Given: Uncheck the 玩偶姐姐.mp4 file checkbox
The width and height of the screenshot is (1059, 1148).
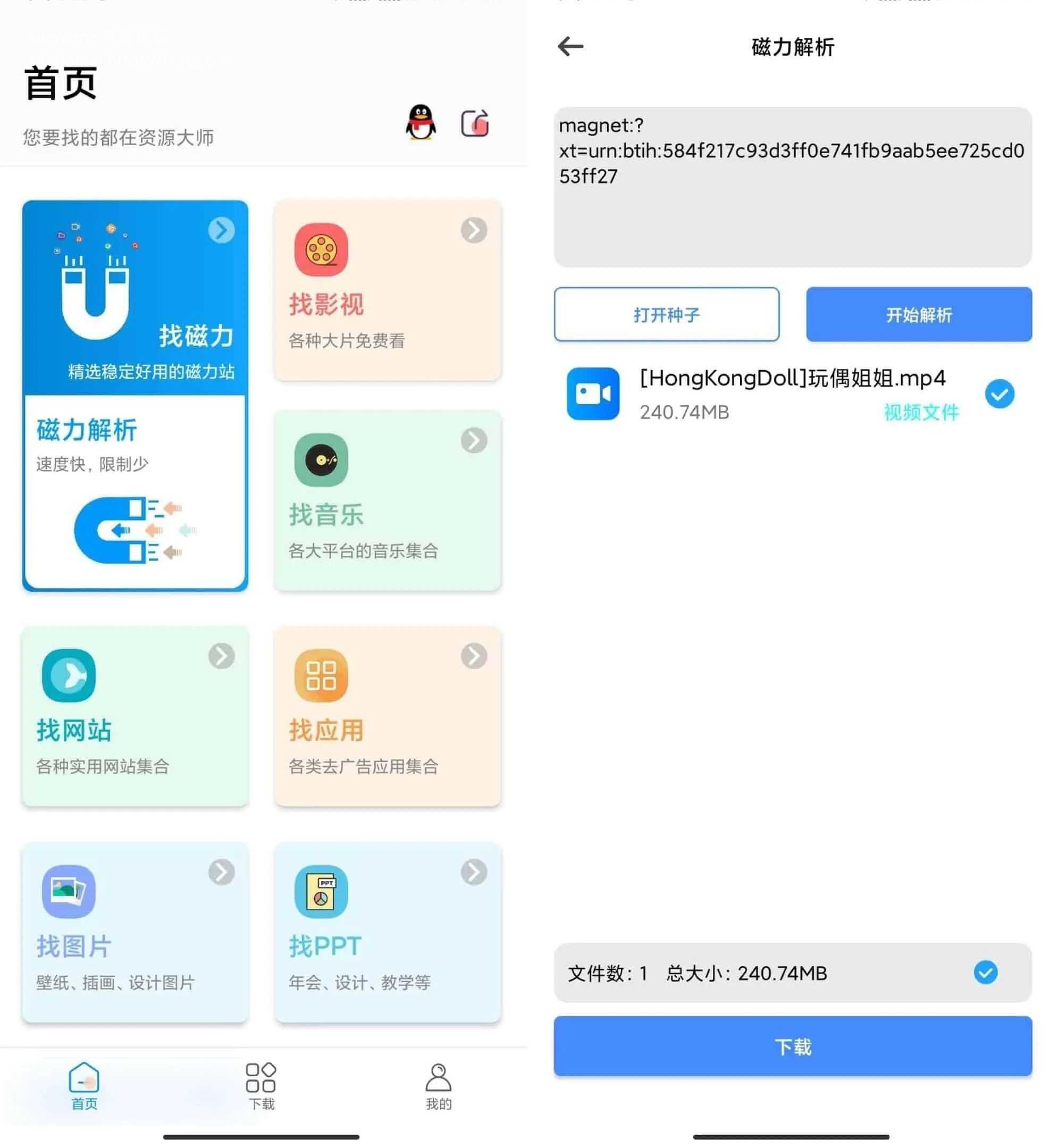Looking at the screenshot, I should 999,395.
